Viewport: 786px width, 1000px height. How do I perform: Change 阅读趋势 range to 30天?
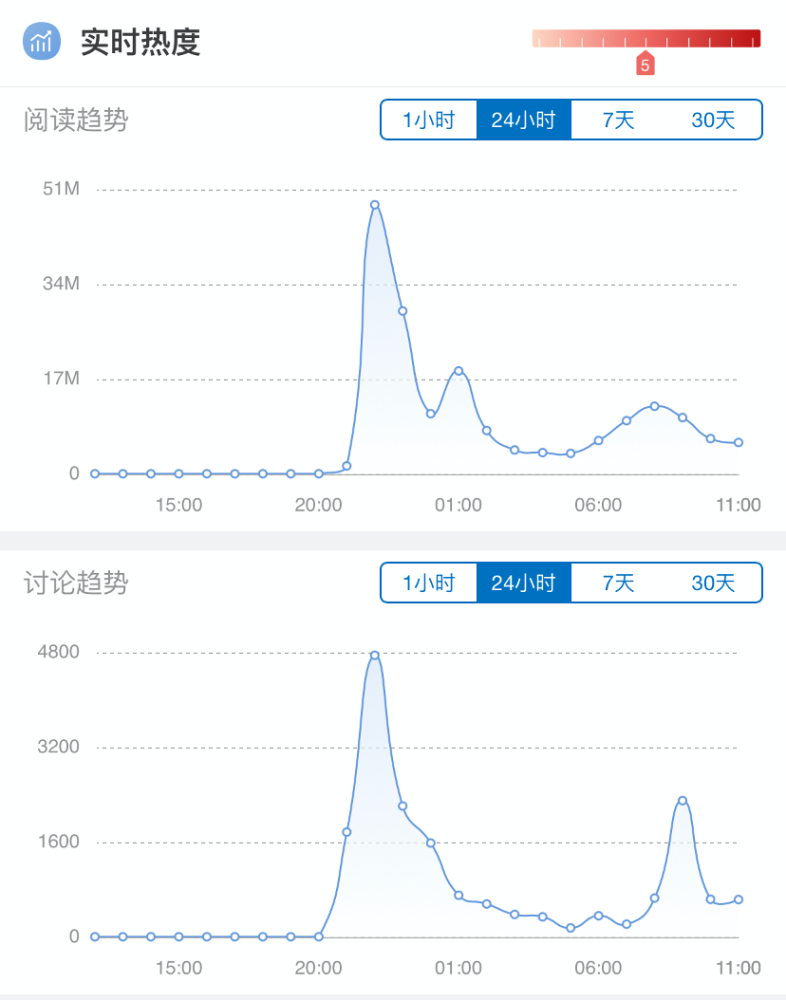[x=713, y=120]
